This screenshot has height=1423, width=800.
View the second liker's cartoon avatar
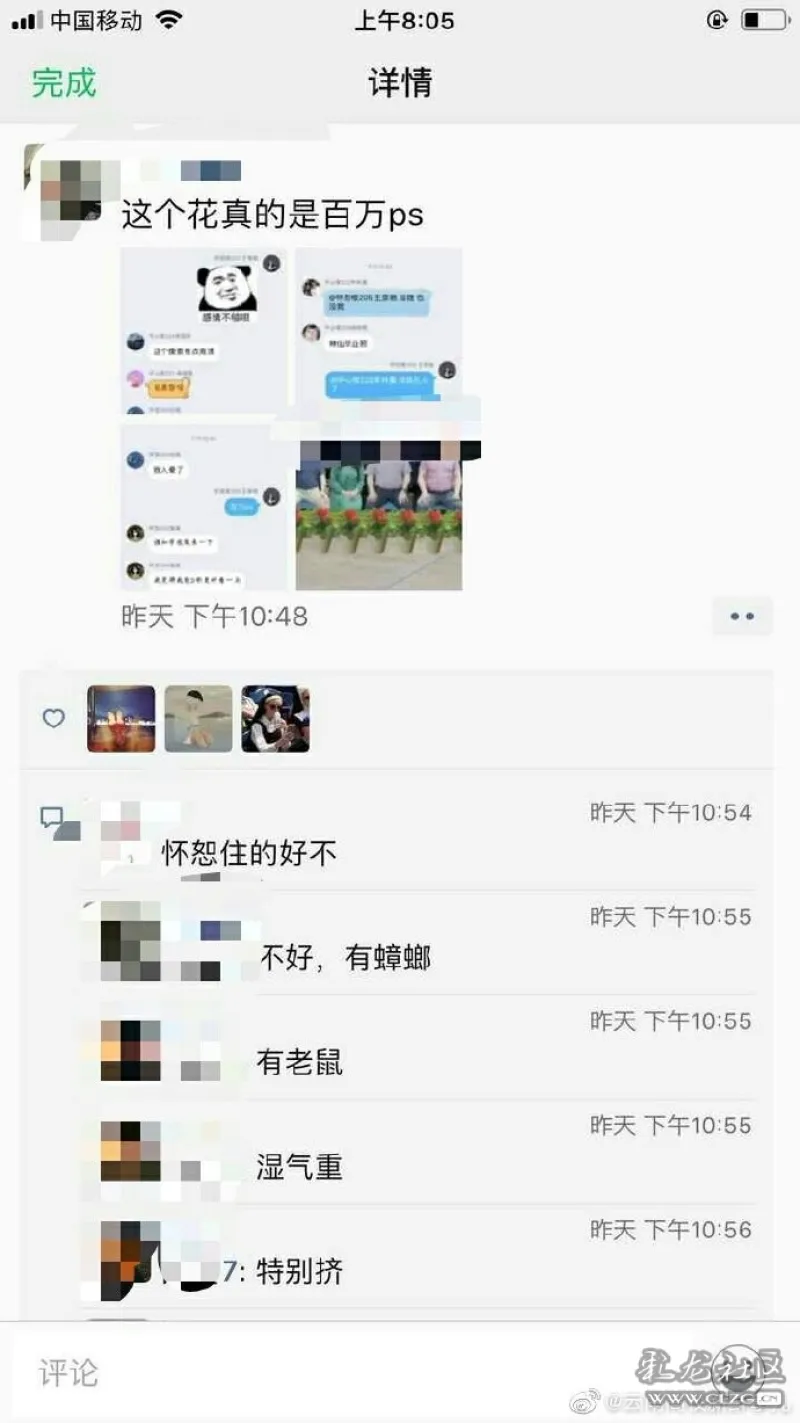click(x=198, y=718)
